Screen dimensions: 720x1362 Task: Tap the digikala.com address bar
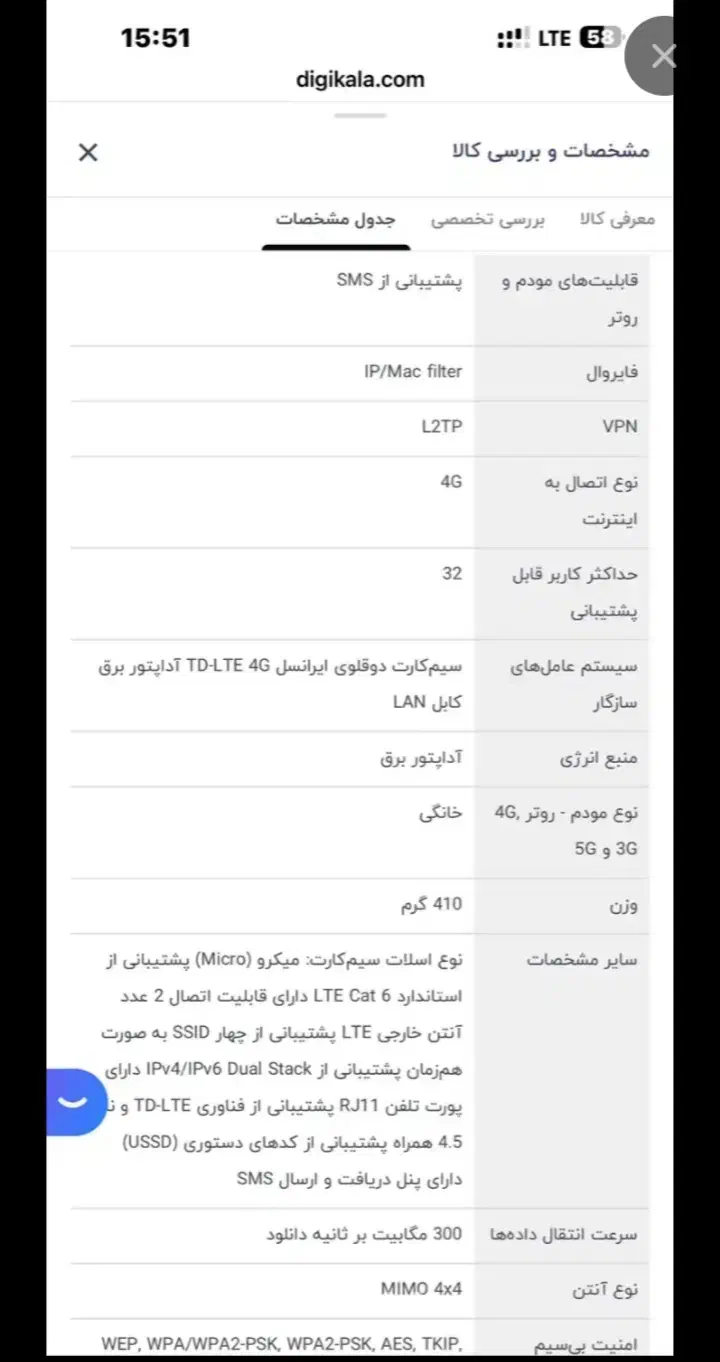[362, 80]
